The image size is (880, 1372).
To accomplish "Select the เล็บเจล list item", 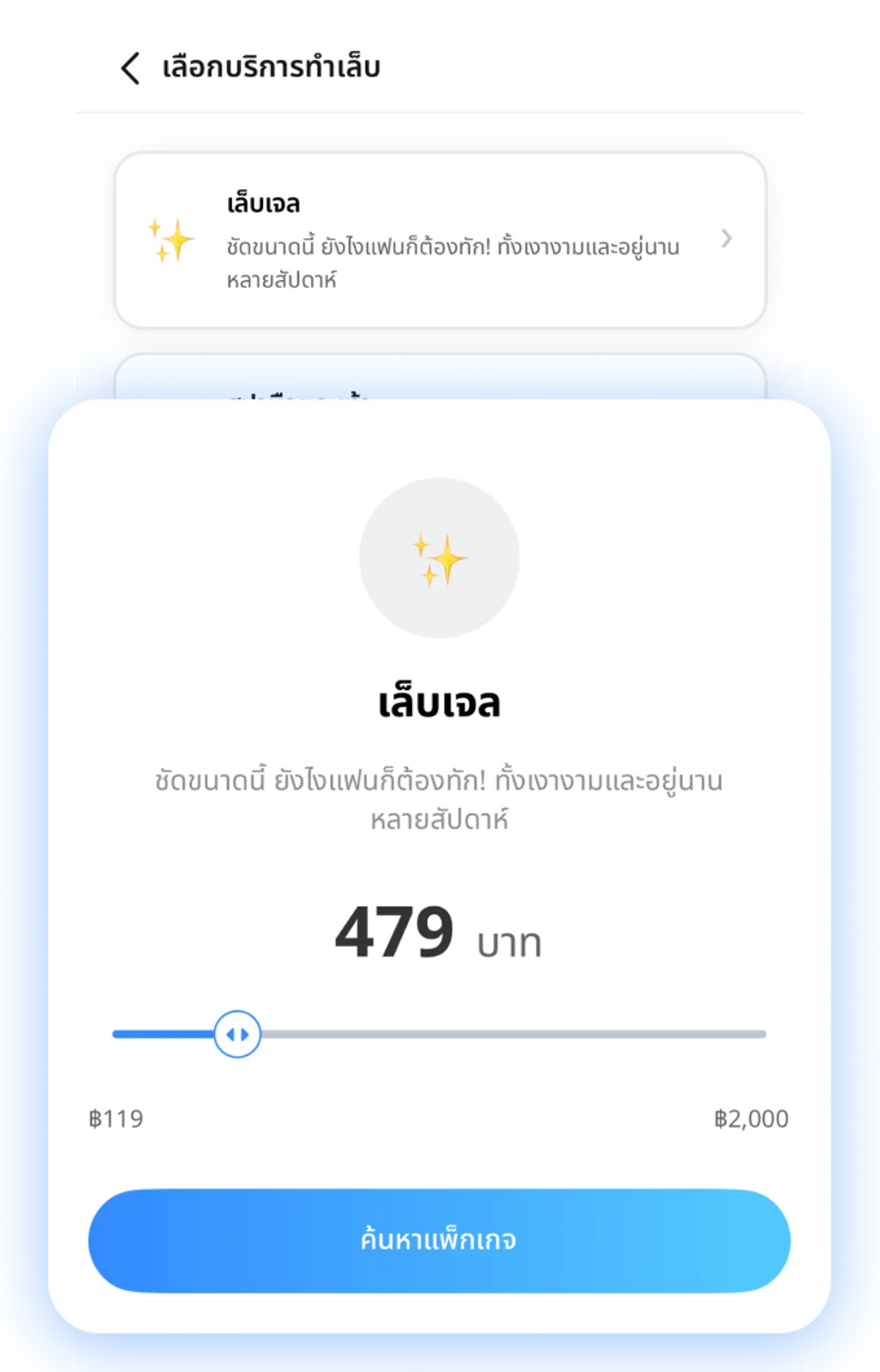I will click(440, 238).
